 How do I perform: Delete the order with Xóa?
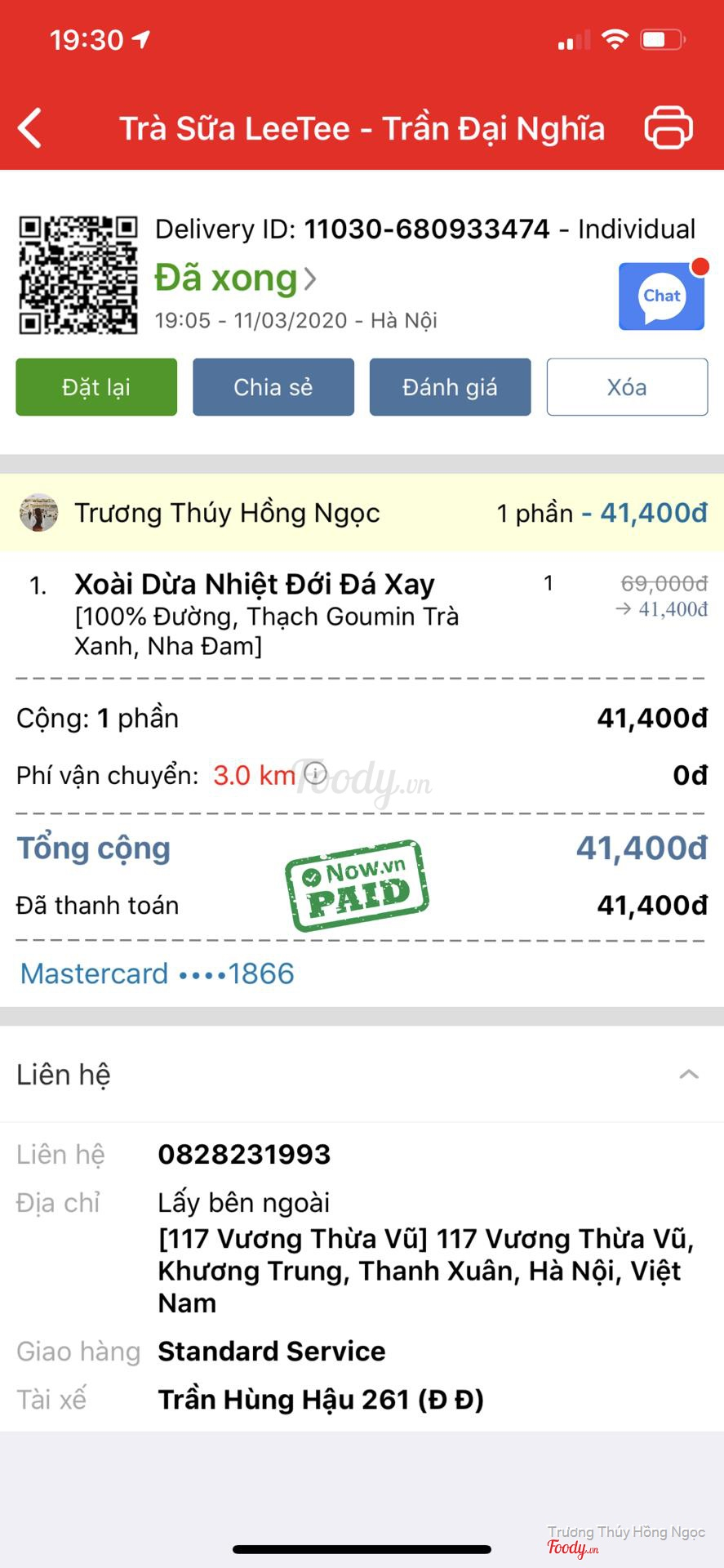click(x=627, y=387)
